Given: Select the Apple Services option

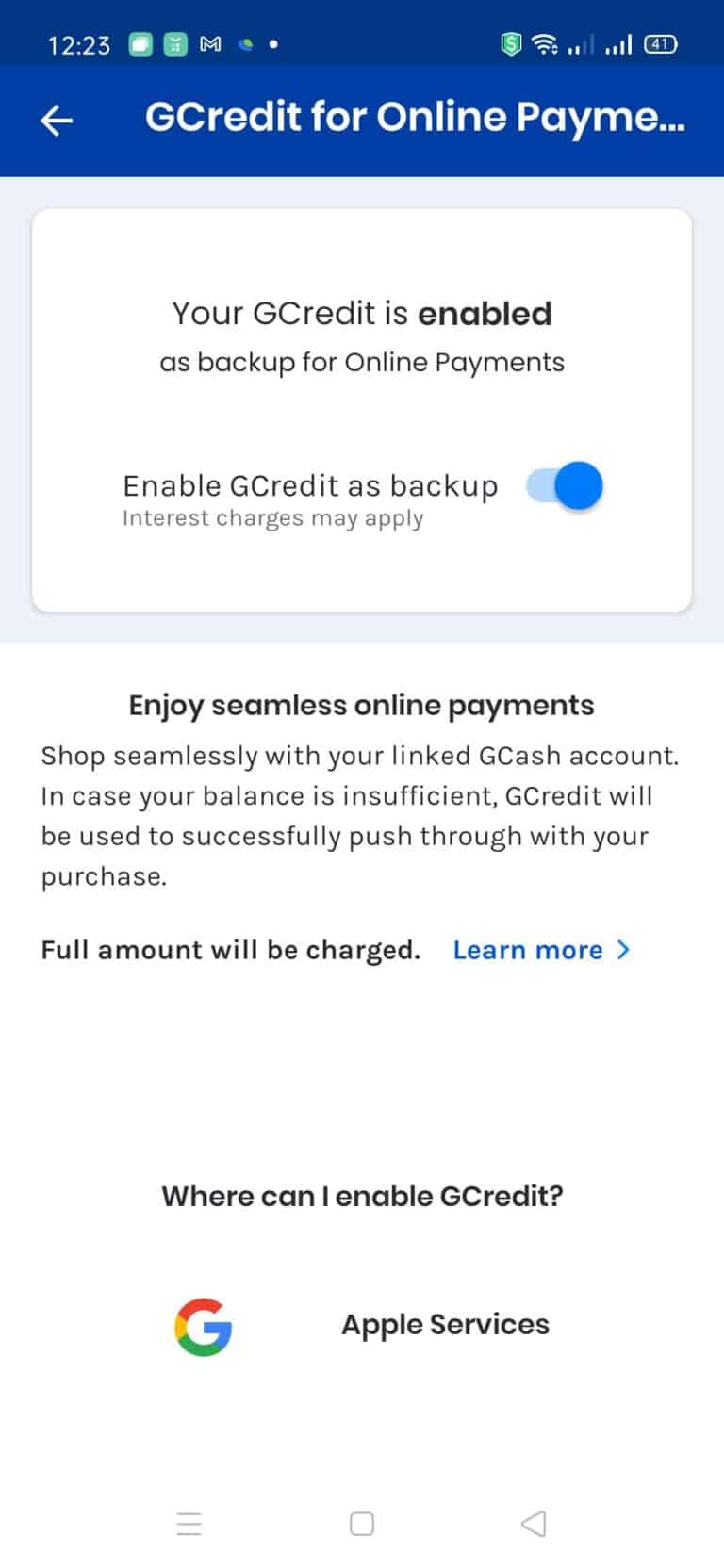Looking at the screenshot, I should tap(445, 1324).
